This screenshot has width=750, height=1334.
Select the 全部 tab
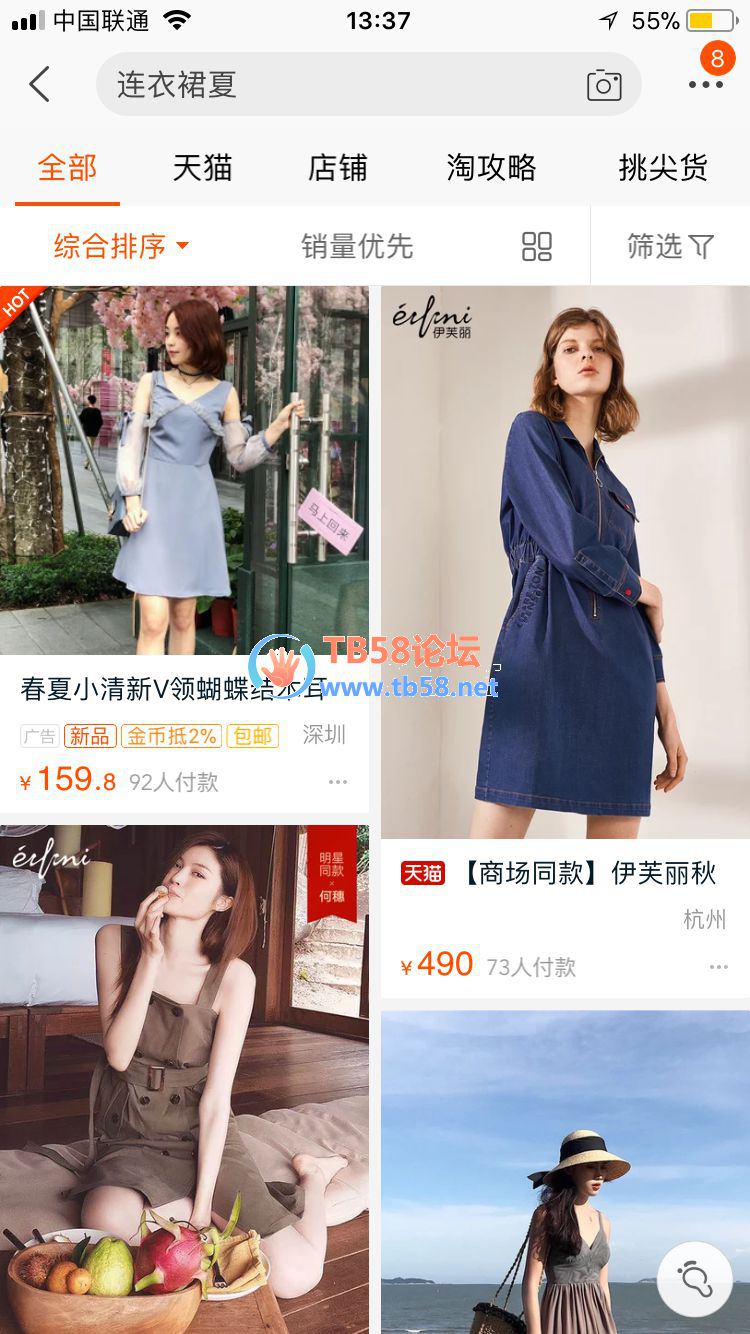click(x=67, y=167)
